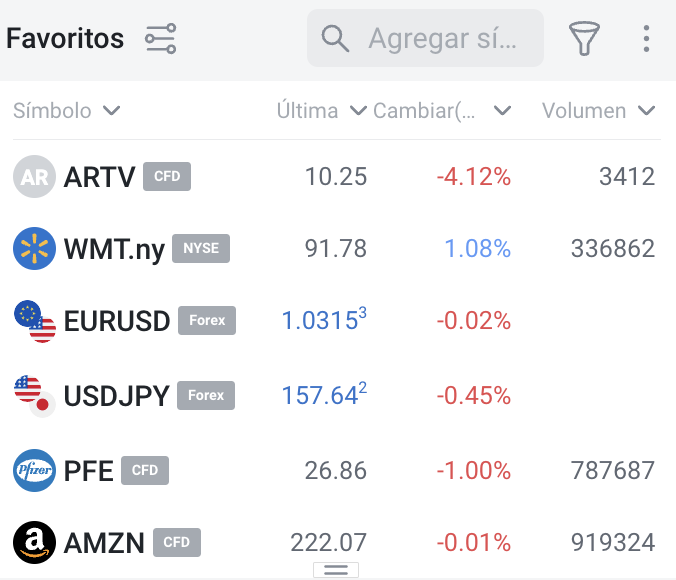Tap the panel resize handle below AMZN

(x=336, y=570)
